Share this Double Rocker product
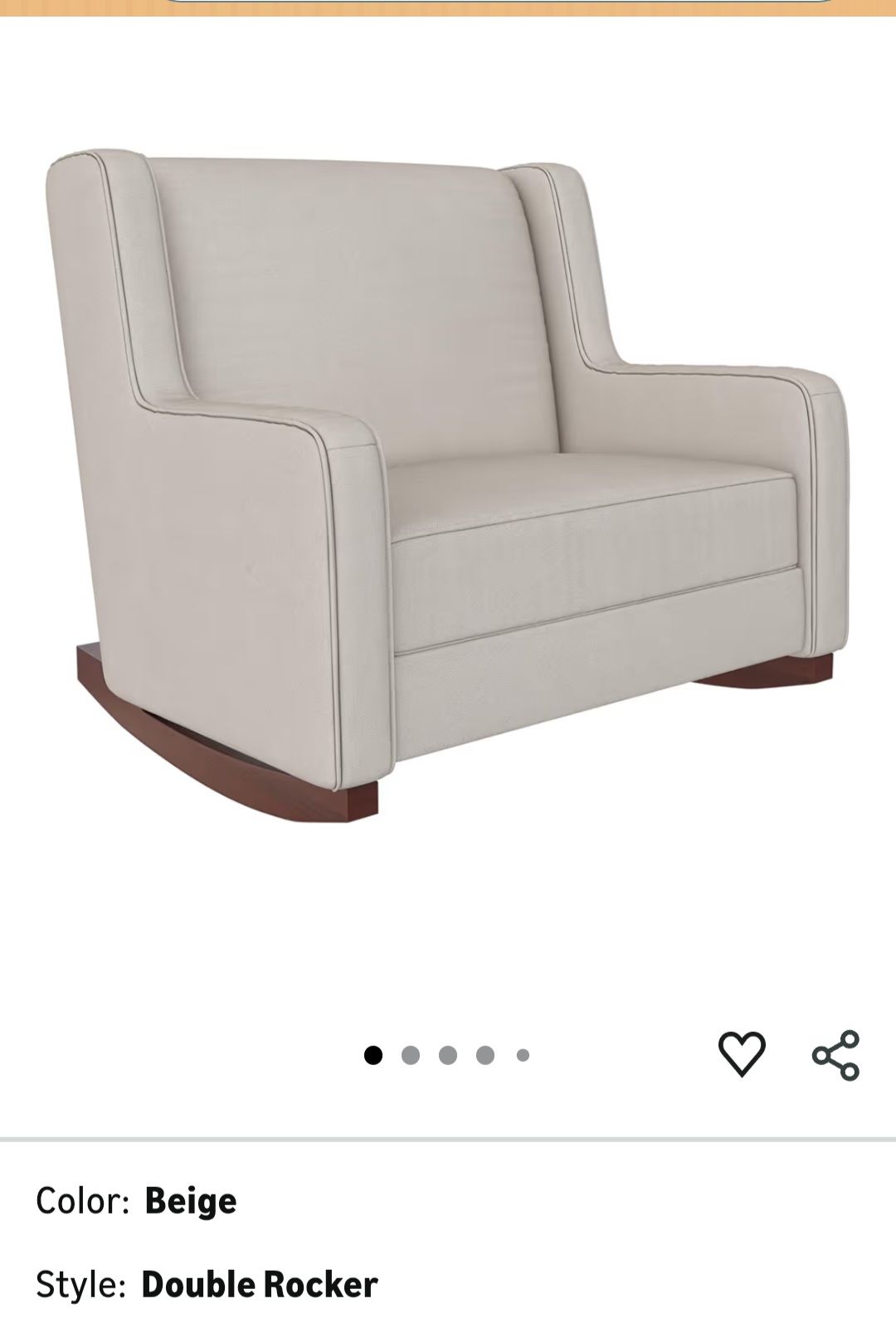Image resolution: width=896 pixels, height=1323 pixels. [x=835, y=1054]
